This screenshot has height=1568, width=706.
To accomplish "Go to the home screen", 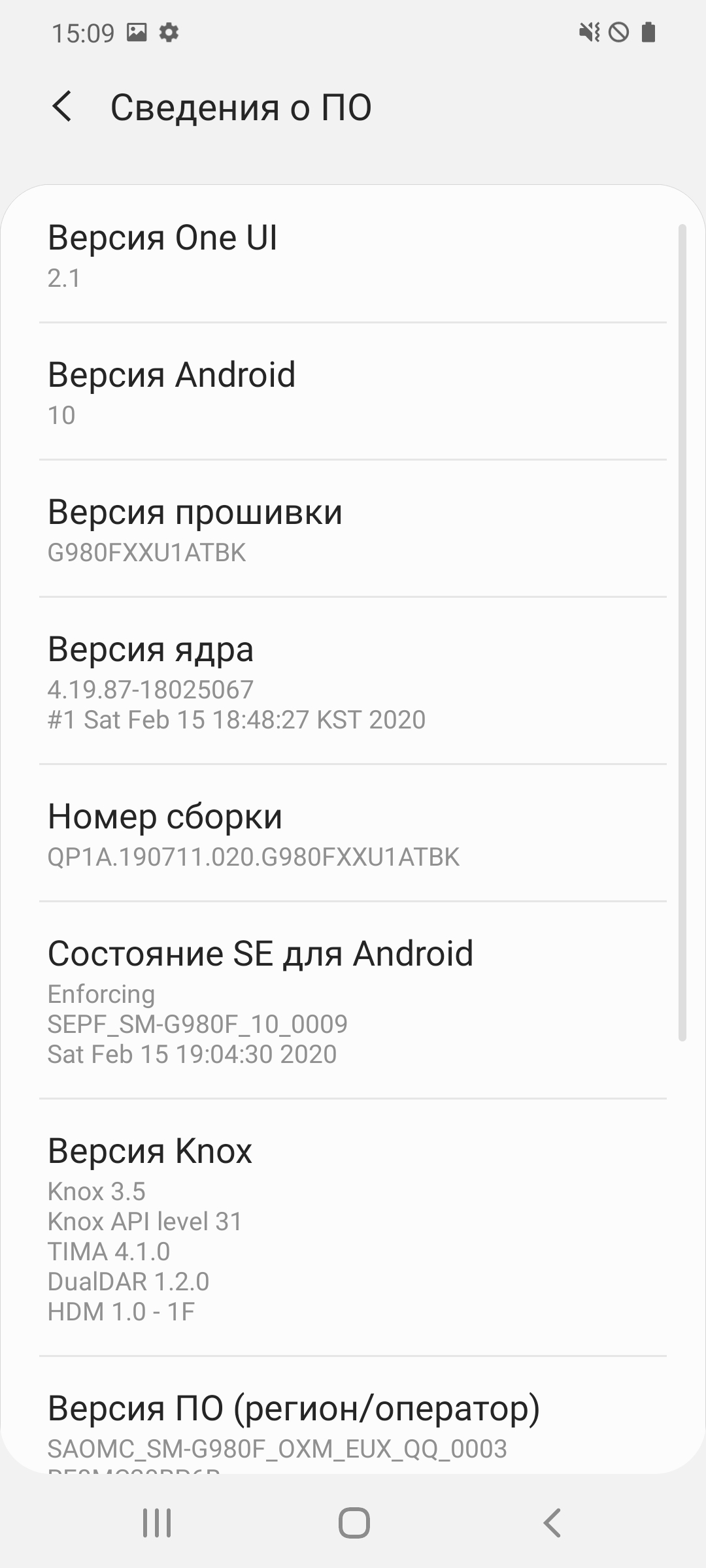I will (354, 1523).
